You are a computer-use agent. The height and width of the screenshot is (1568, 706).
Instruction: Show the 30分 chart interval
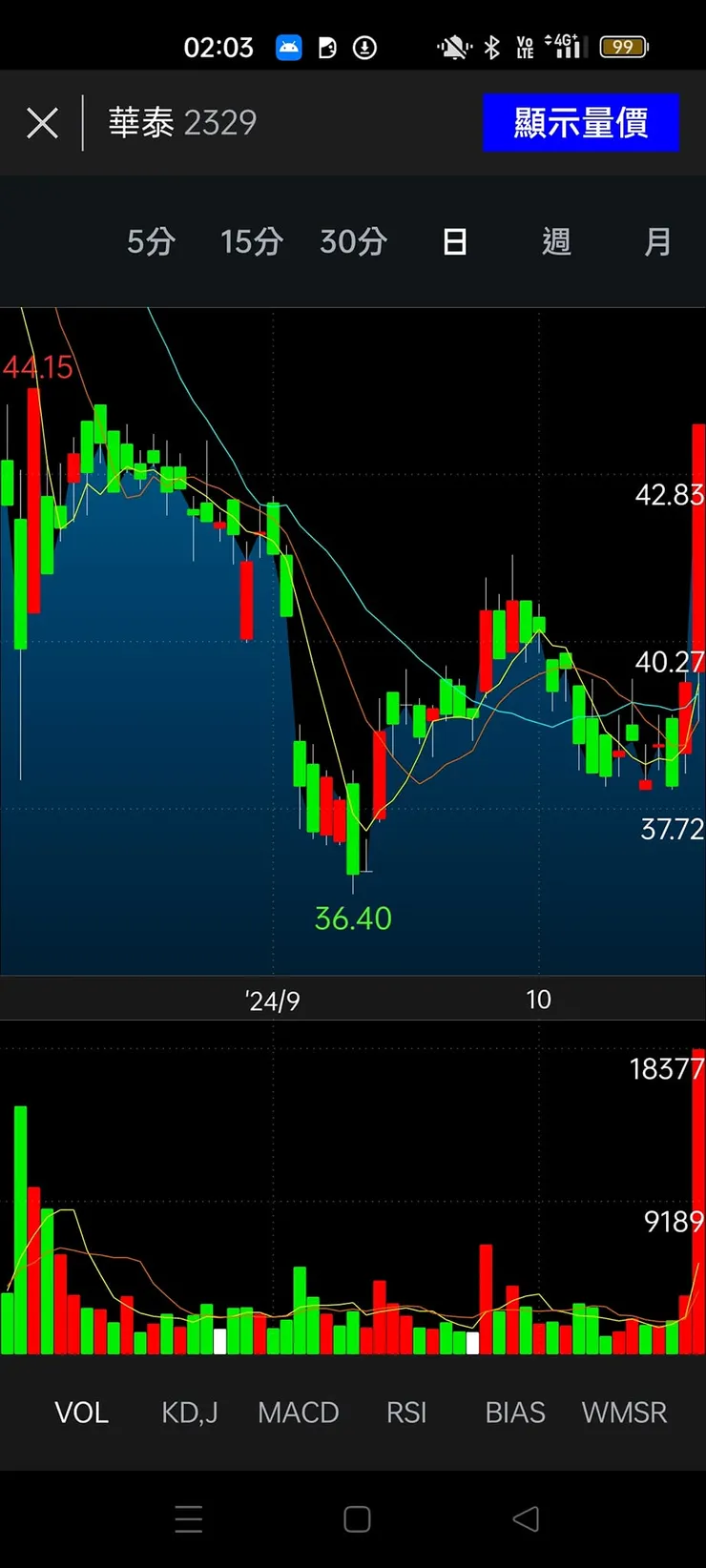[353, 242]
